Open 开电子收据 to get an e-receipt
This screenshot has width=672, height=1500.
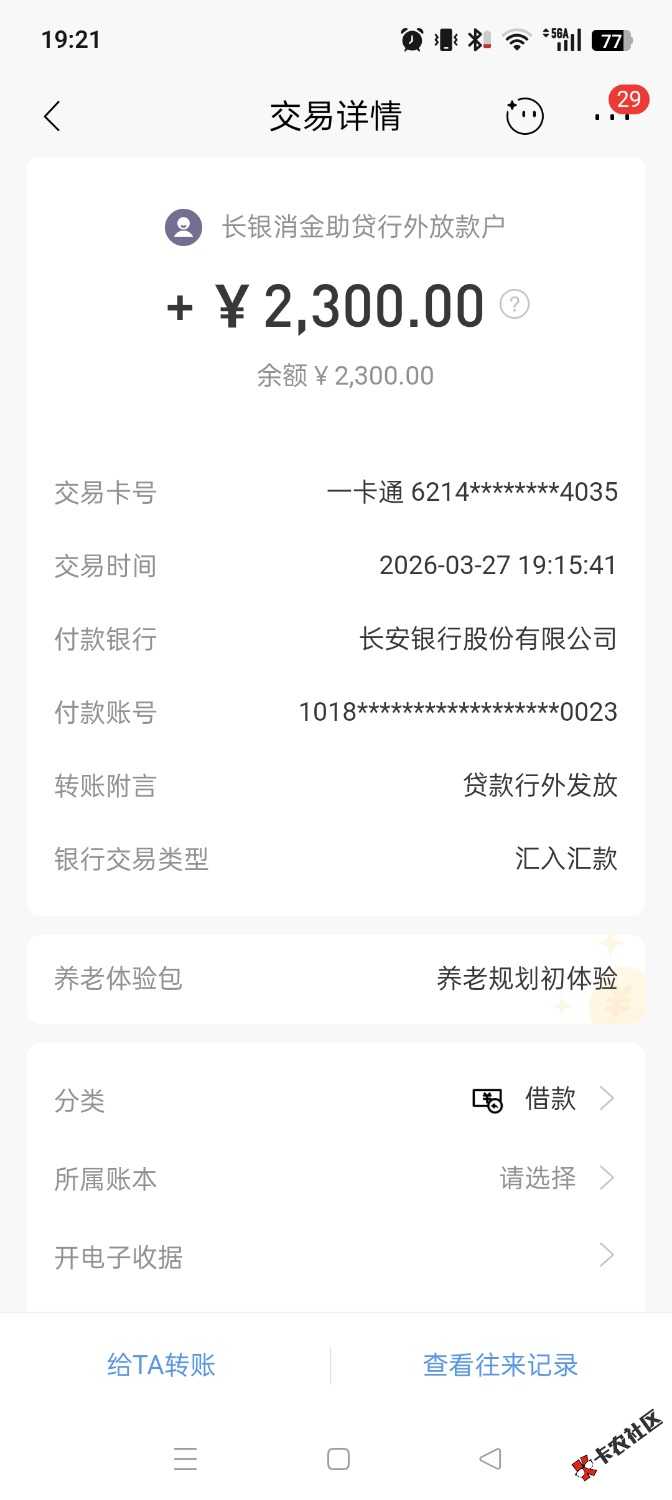click(x=336, y=1257)
